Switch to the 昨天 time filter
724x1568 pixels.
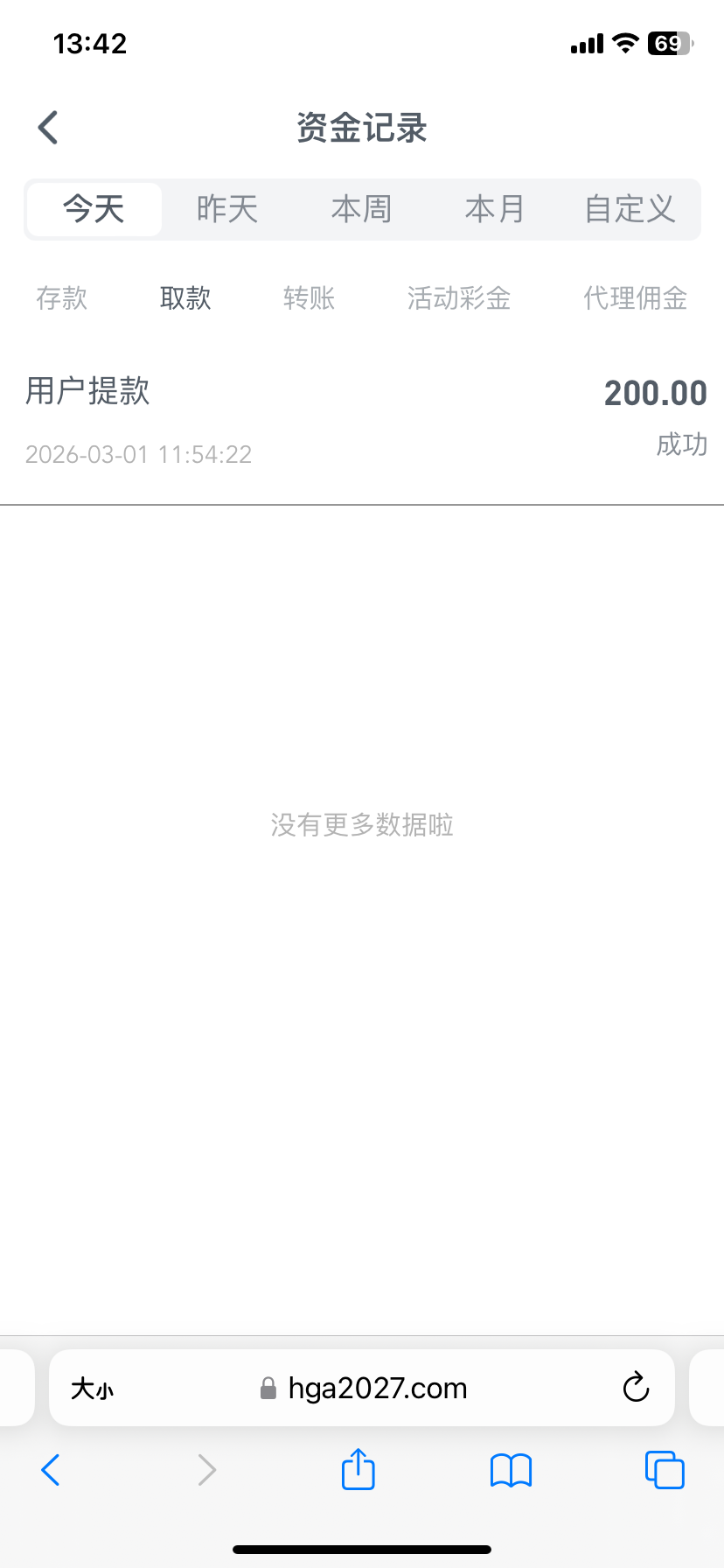(227, 209)
